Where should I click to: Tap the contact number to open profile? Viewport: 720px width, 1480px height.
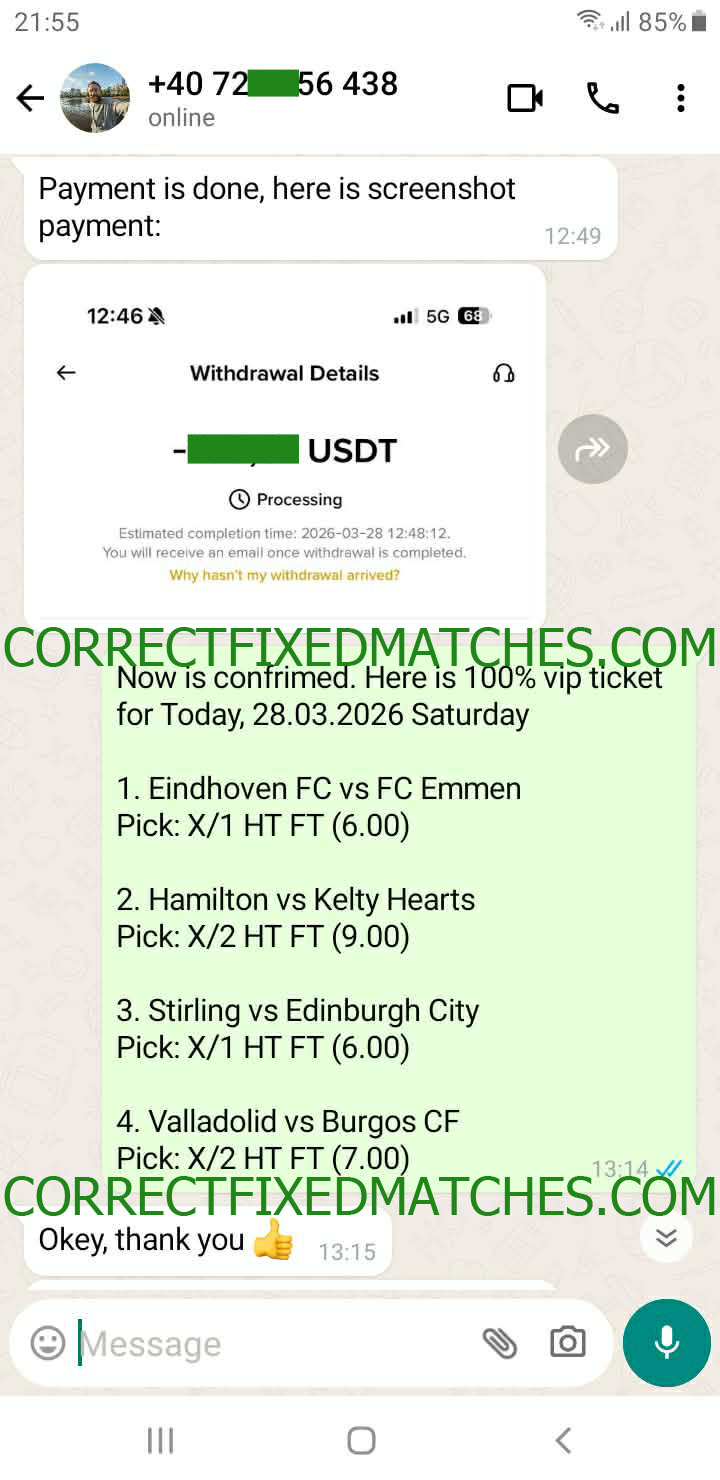coord(273,84)
